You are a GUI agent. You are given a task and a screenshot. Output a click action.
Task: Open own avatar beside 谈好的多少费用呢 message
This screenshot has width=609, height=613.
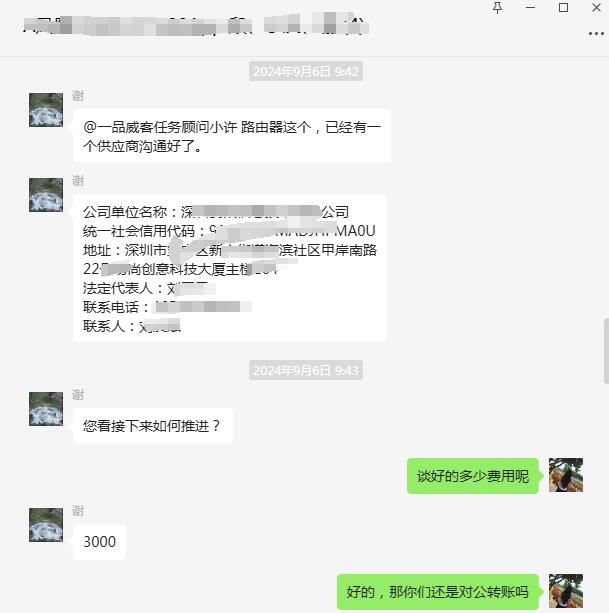[566, 475]
